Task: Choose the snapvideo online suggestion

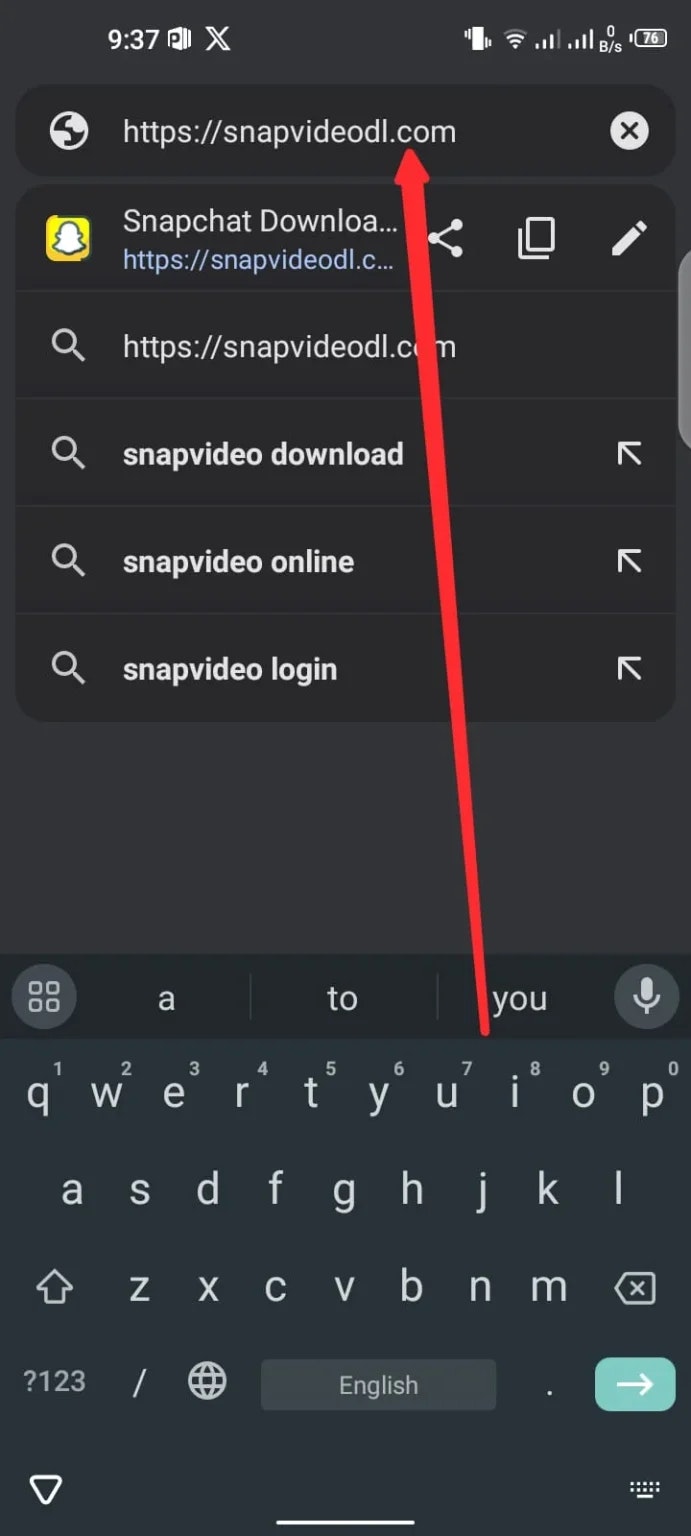Action: [x=238, y=562]
